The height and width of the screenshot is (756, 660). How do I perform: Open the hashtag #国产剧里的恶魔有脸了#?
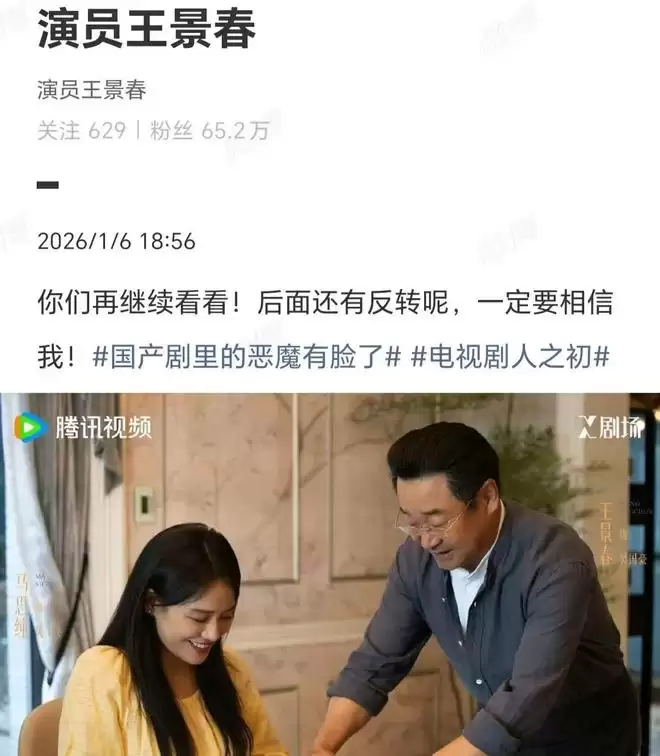coord(247,357)
